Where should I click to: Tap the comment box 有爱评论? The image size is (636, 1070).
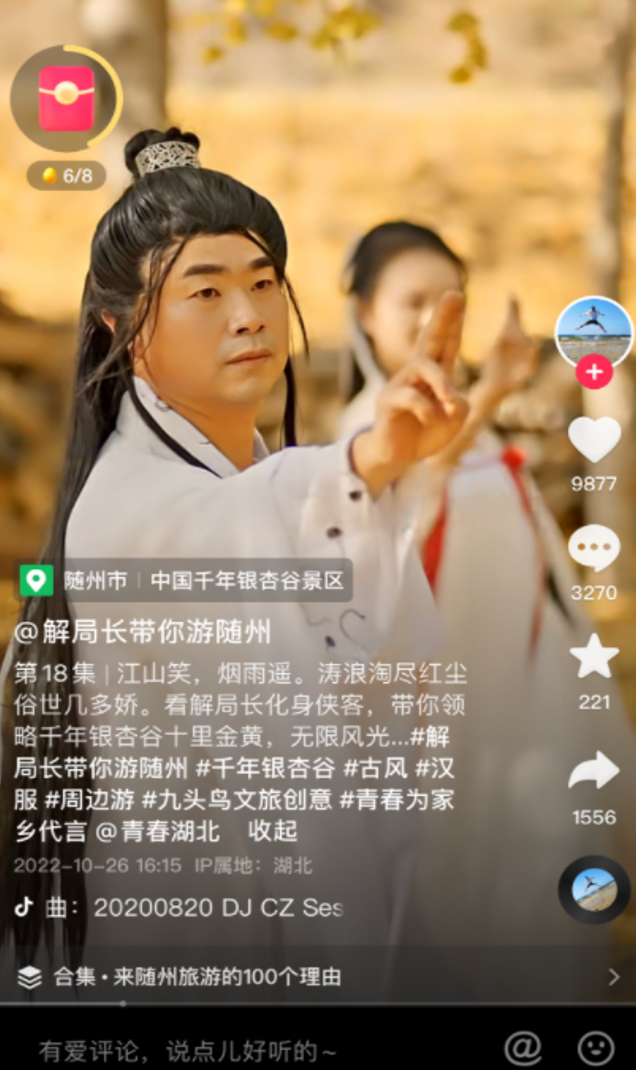(x=188, y=1050)
